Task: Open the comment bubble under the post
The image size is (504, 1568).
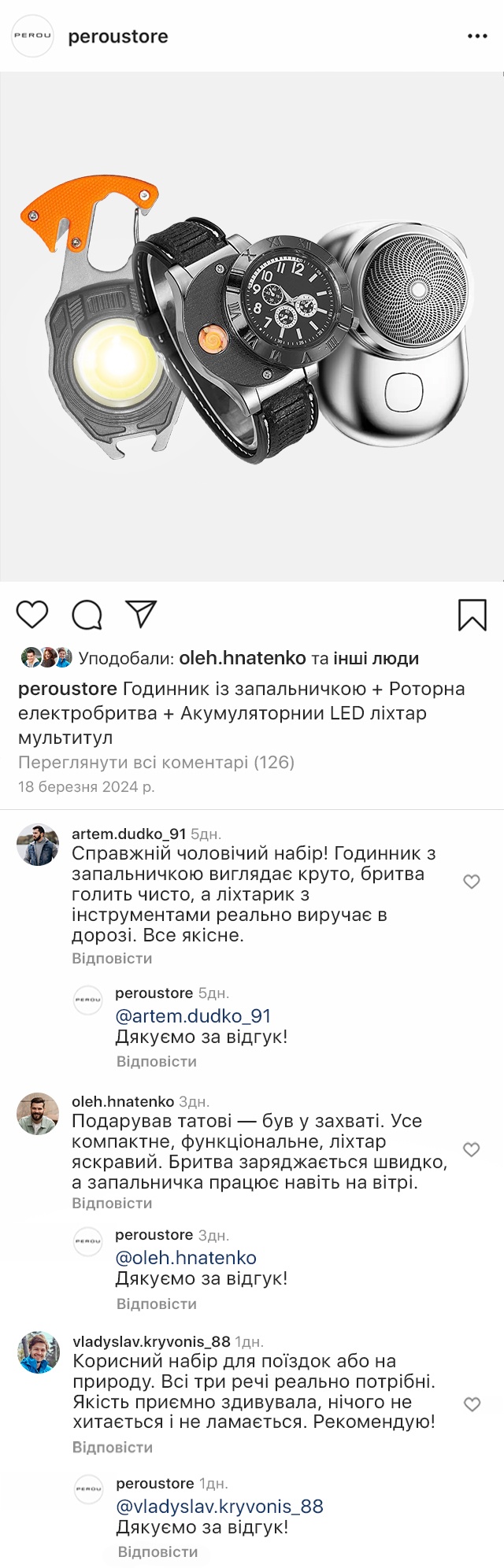Action: [x=87, y=615]
